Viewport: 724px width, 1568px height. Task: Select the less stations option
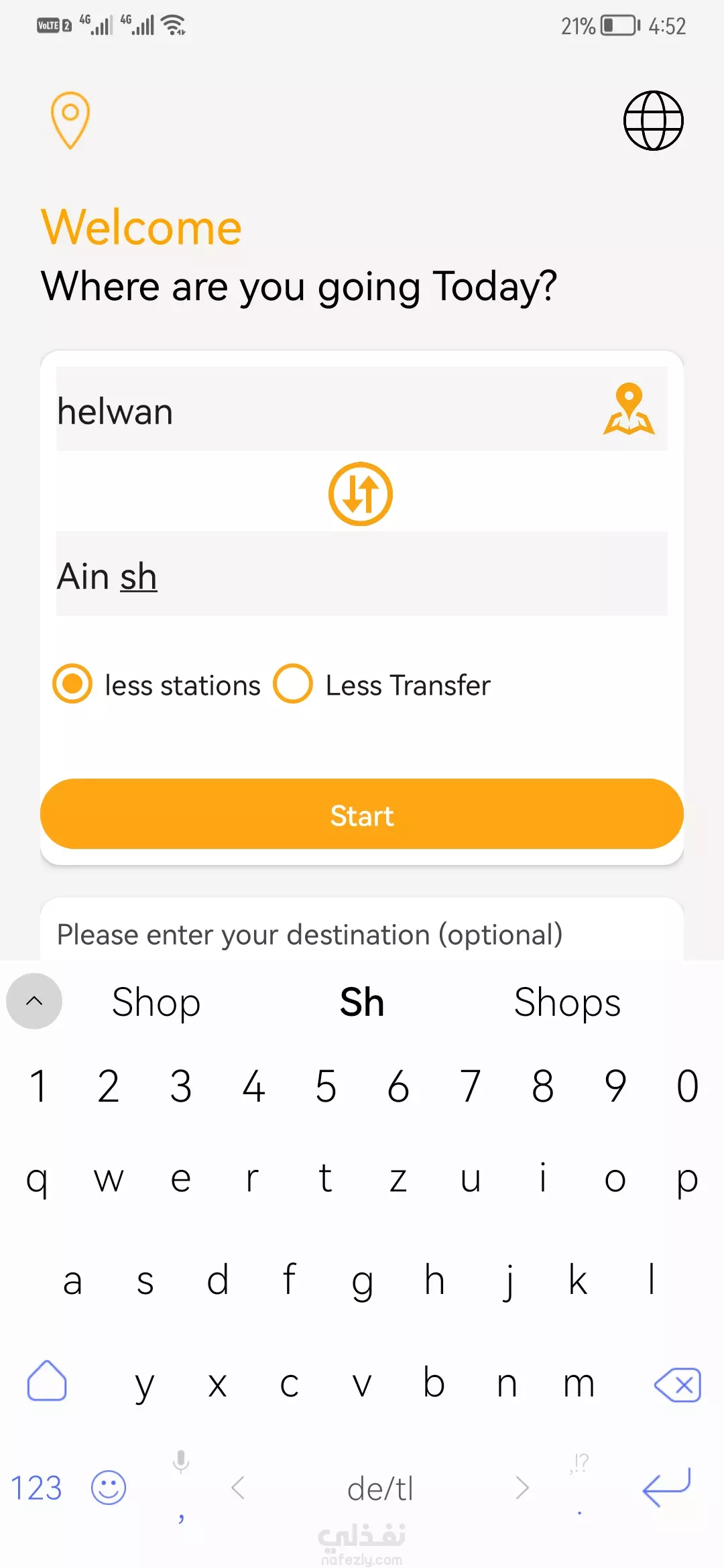pyautogui.click(x=157, y=684)
